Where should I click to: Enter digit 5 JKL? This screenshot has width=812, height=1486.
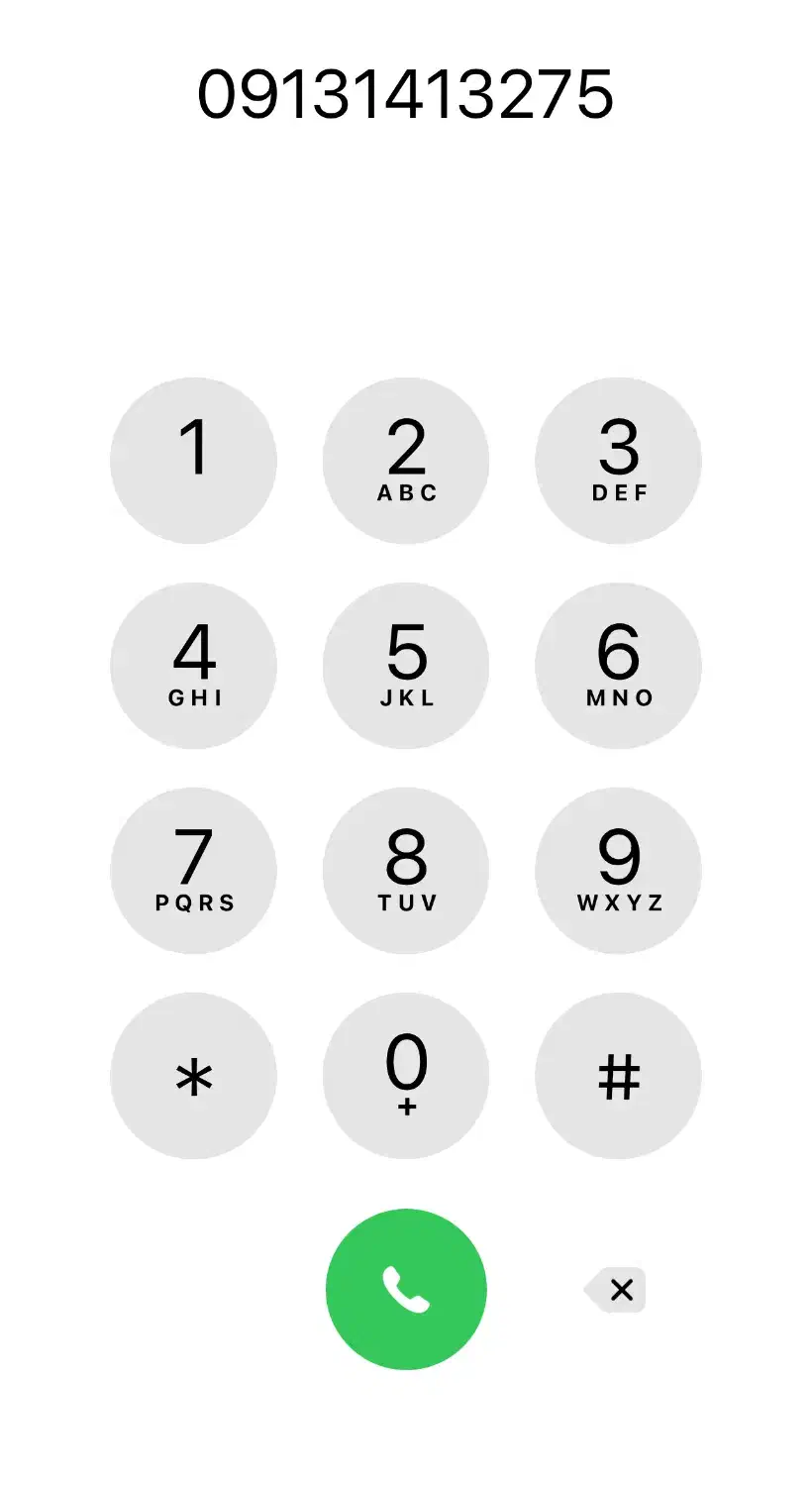click(x=406, y=666)
